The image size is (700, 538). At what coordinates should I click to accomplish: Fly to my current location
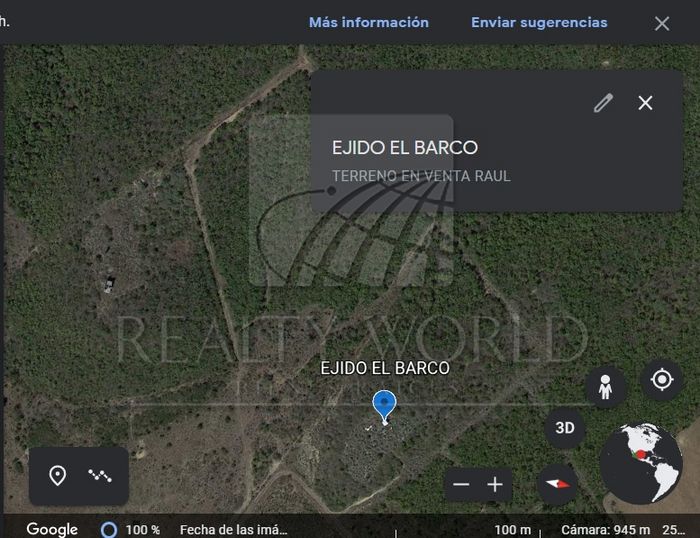pyautogui.click(x=661, y=380)
